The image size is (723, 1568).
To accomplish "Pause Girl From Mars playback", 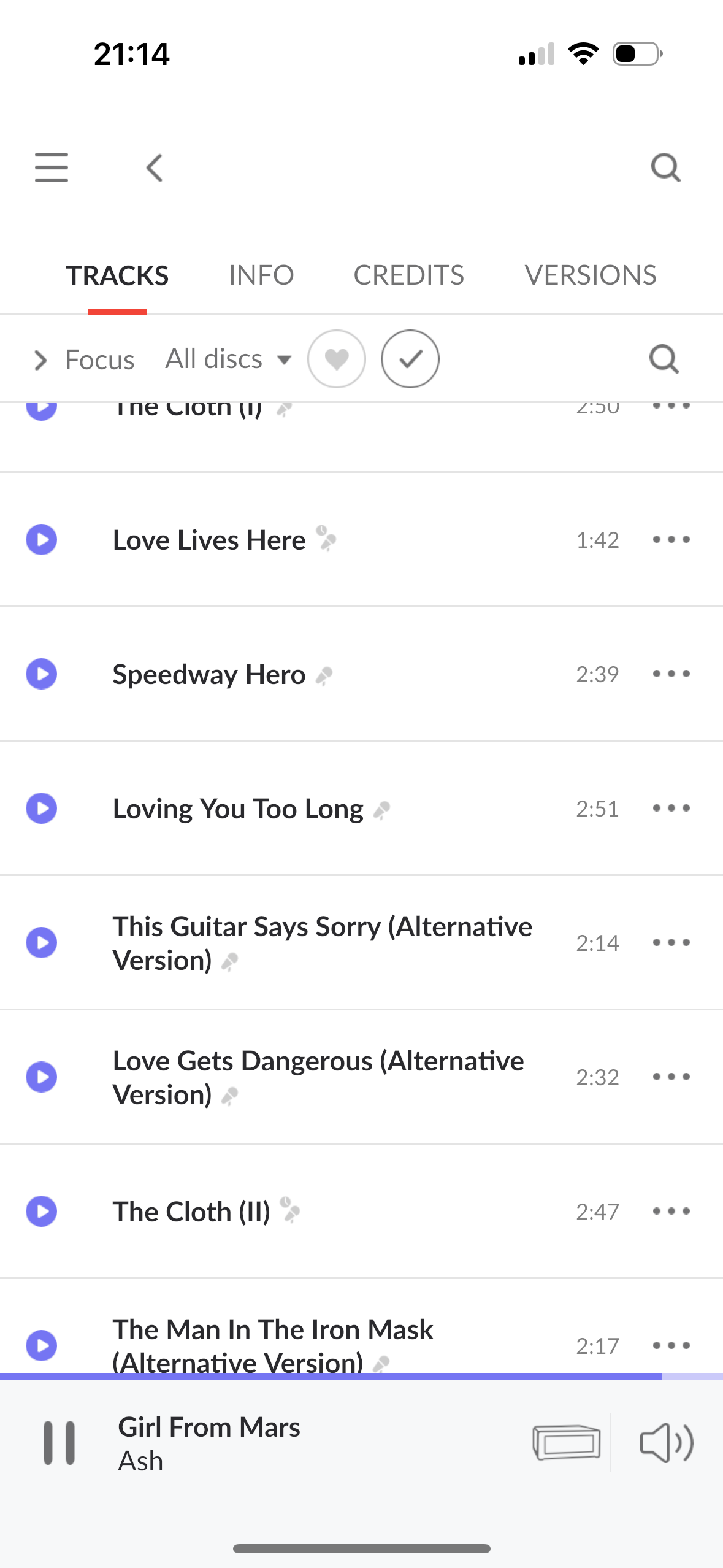I will pyautogui.click(x=59, y=1443).
